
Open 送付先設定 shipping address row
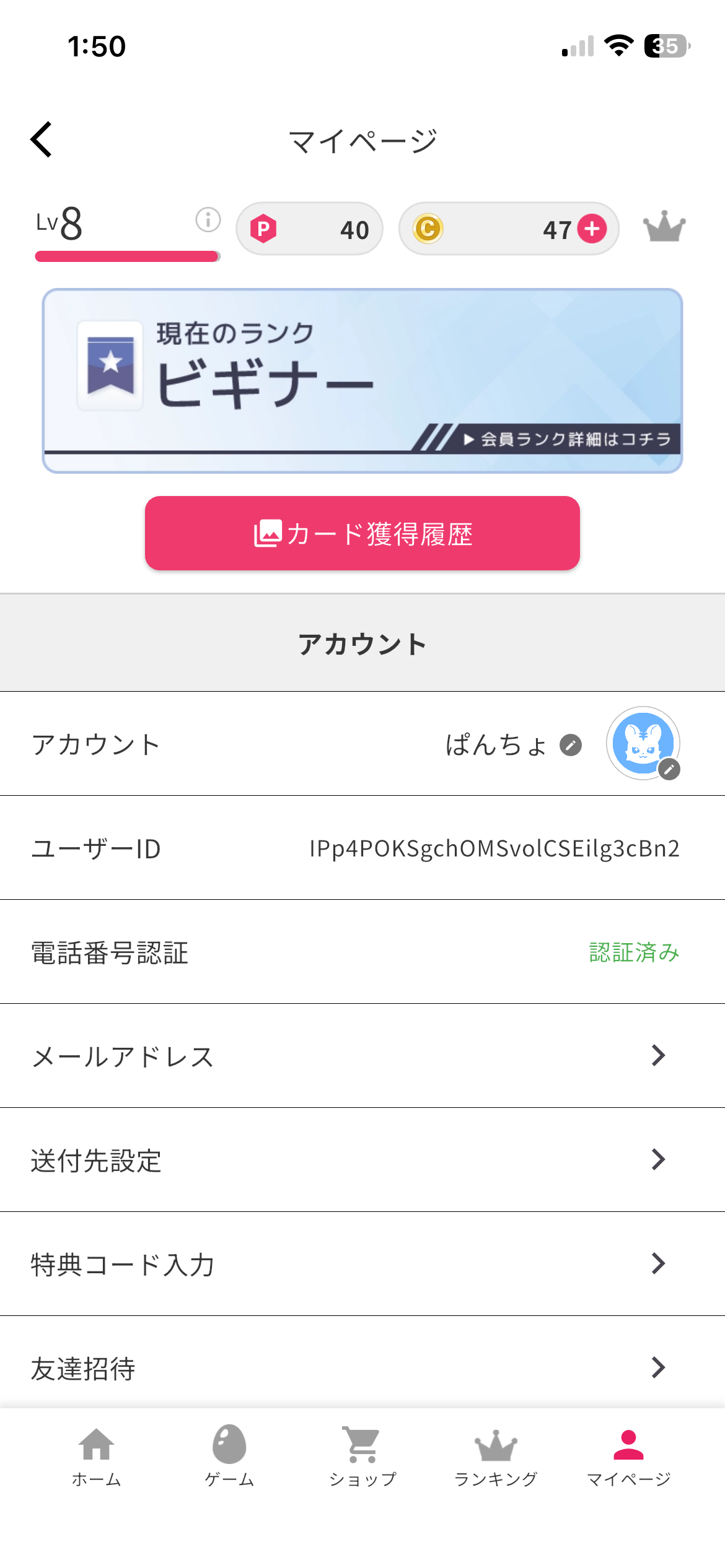coord(362,1160)
